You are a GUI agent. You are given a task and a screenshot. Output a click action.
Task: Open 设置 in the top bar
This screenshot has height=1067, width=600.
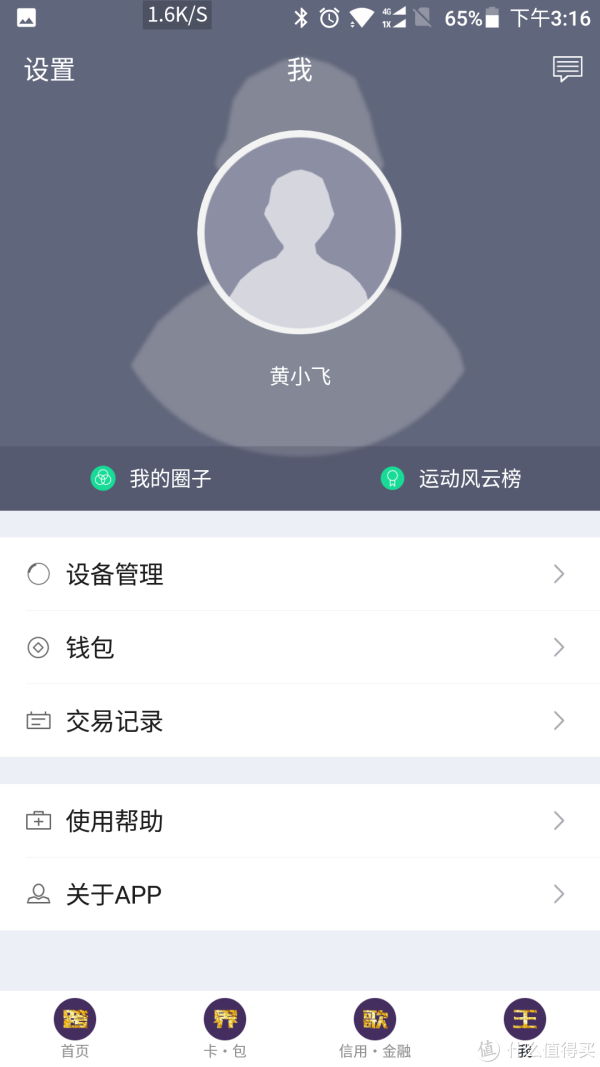(x=49, y=70)
